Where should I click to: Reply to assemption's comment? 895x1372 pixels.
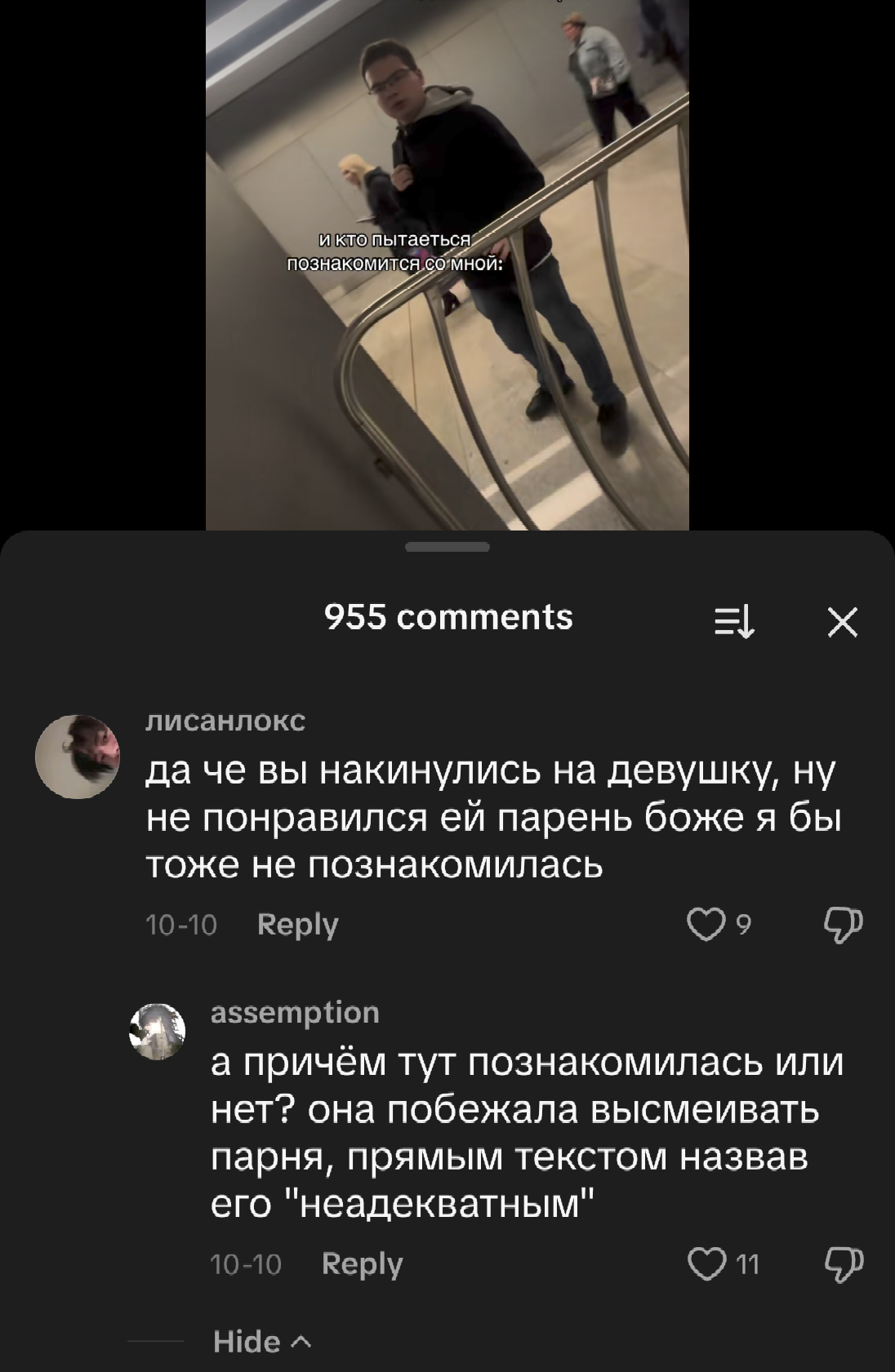(x=363, y=1263)
